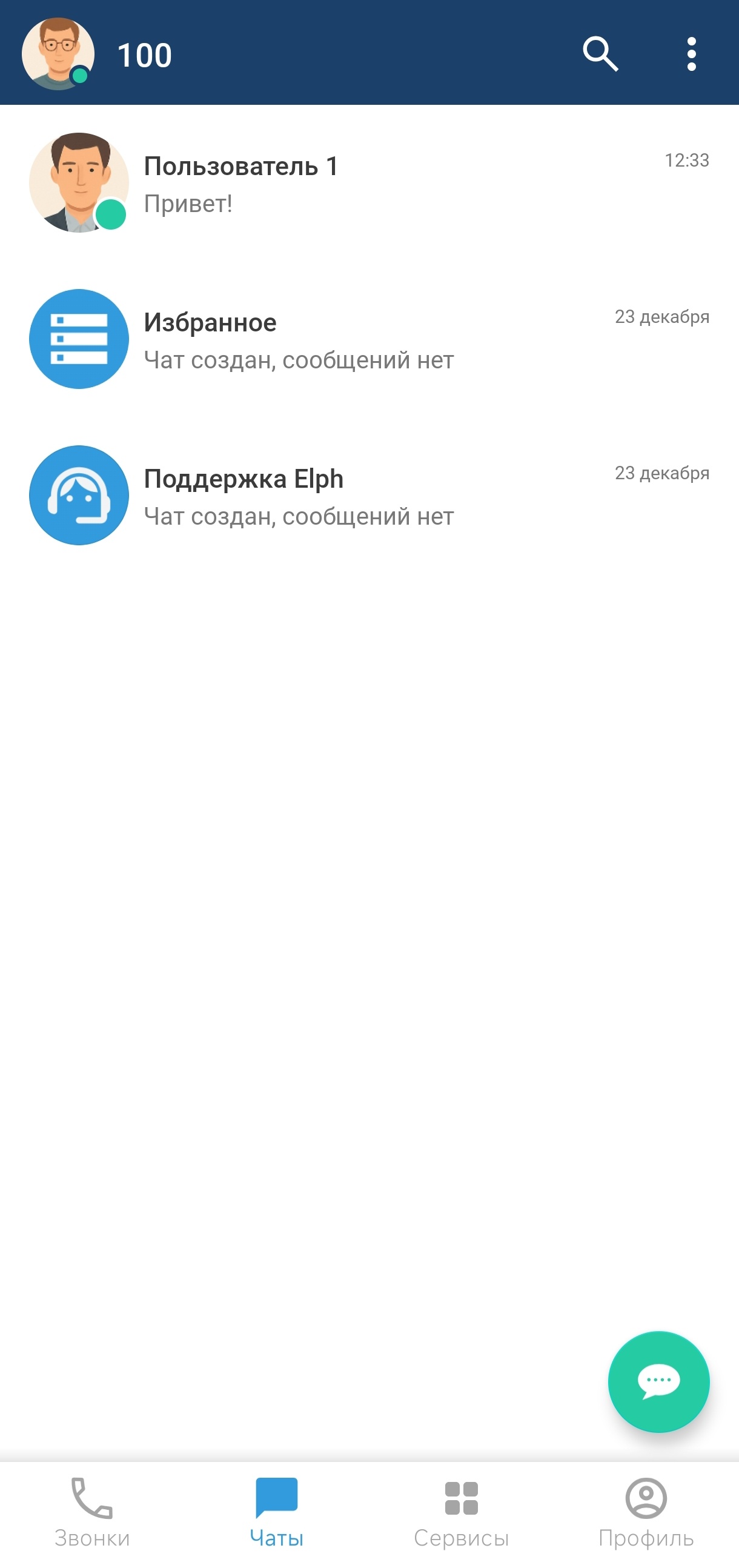Open the three-dot overflow menu

(691, 54)
